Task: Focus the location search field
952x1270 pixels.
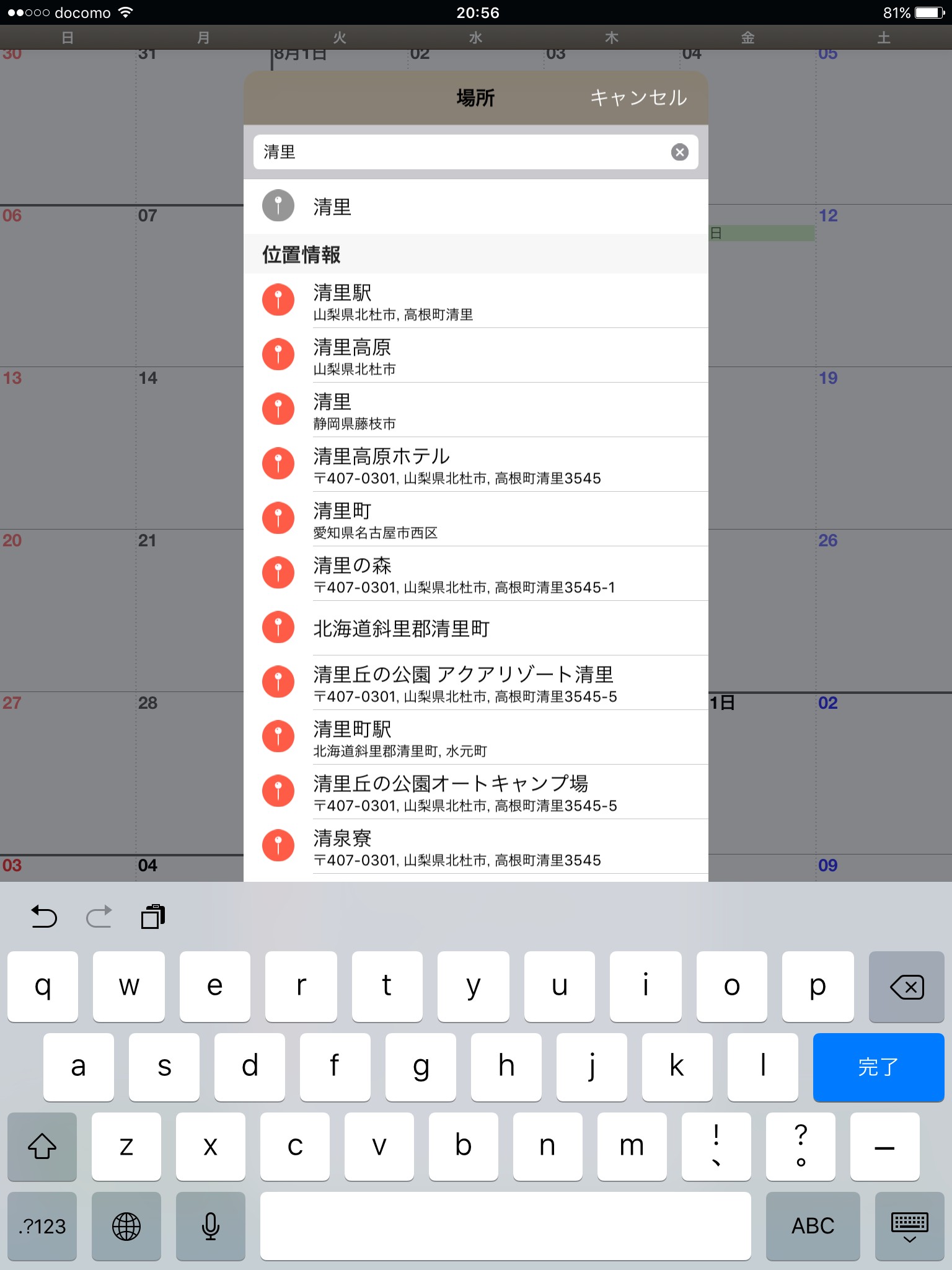Action: coord(459,152)
